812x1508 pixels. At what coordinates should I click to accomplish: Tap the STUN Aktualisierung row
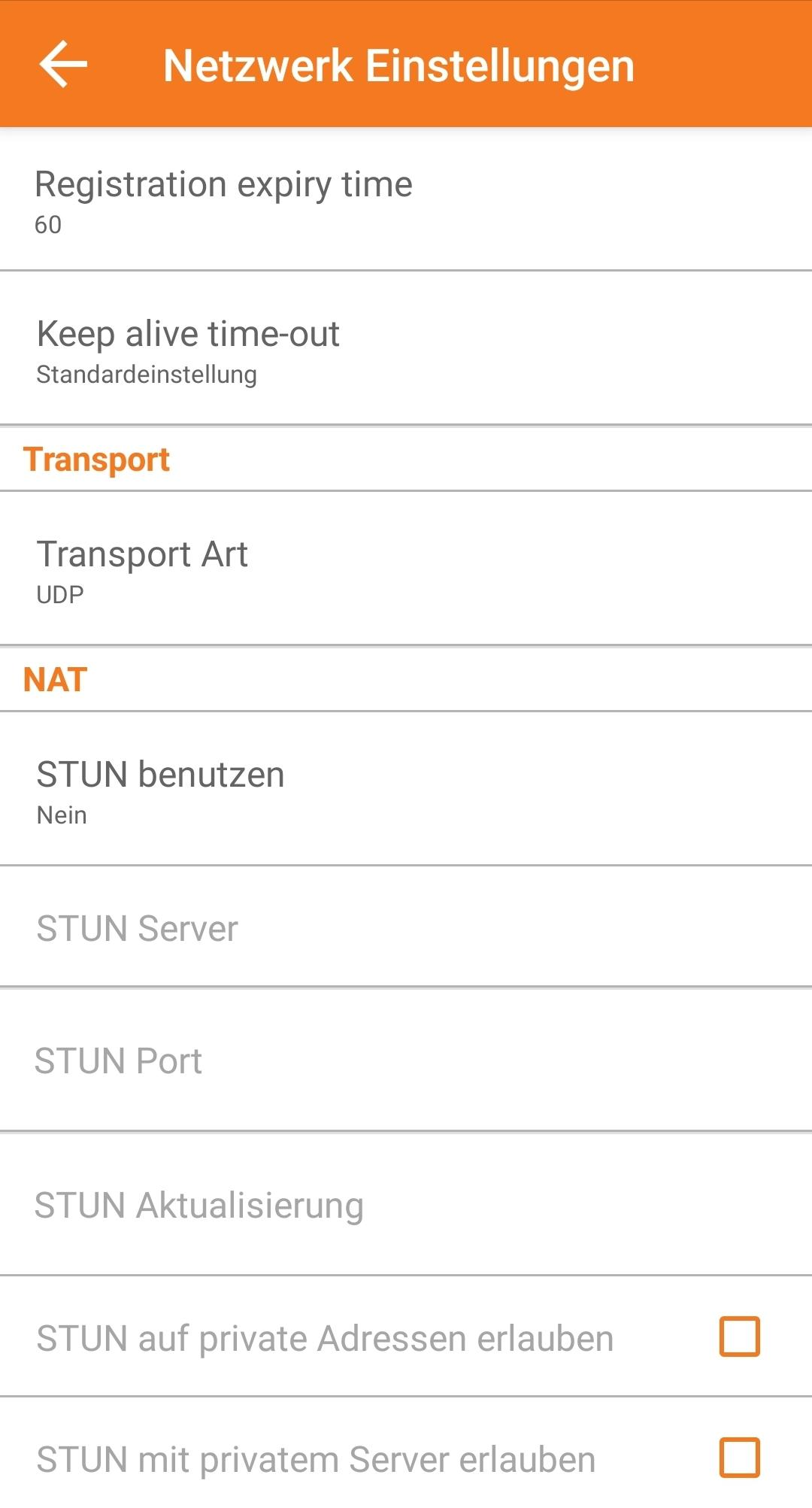point(406,1204)
